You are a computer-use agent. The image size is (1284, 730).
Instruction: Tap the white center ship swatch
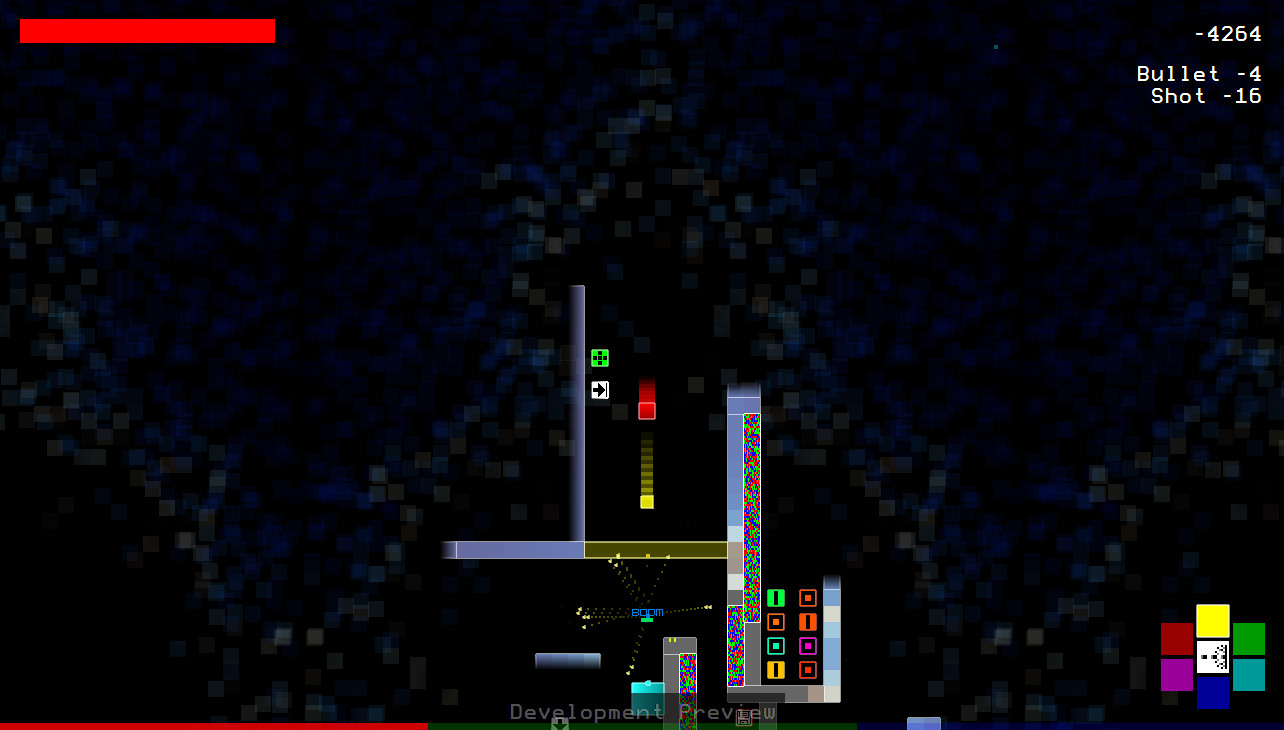tap(1212, 657)
